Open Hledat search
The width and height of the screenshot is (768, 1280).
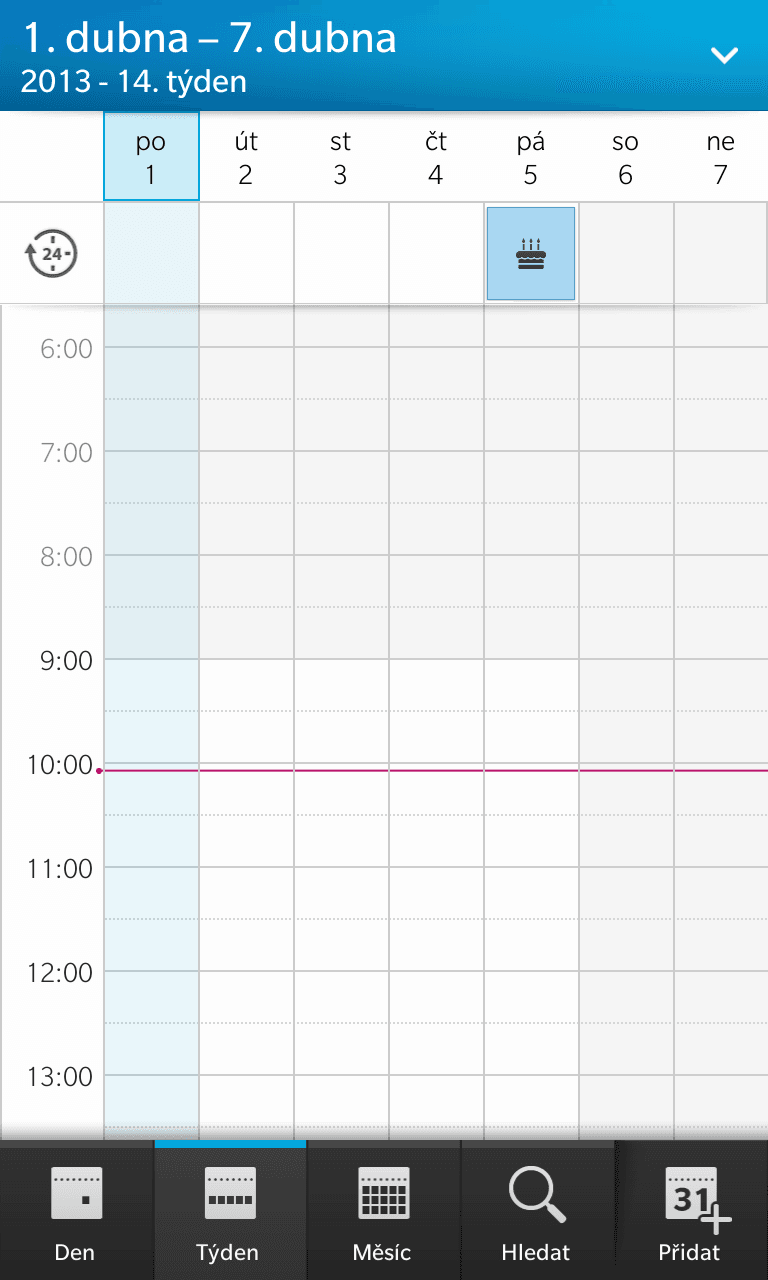coord(537,1212)
